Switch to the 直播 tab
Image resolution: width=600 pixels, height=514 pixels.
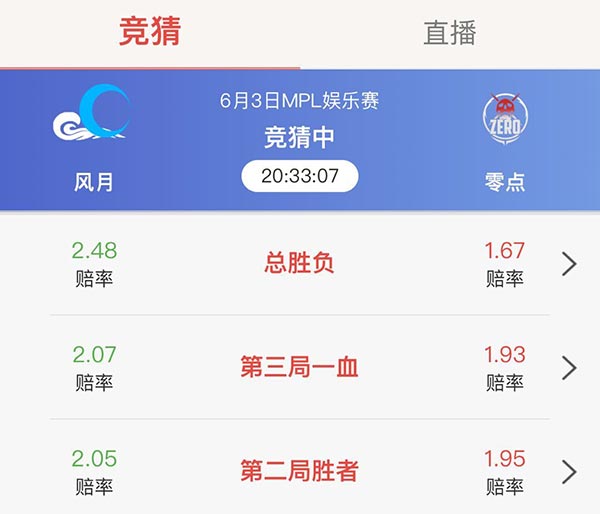(x=449, y=32)
